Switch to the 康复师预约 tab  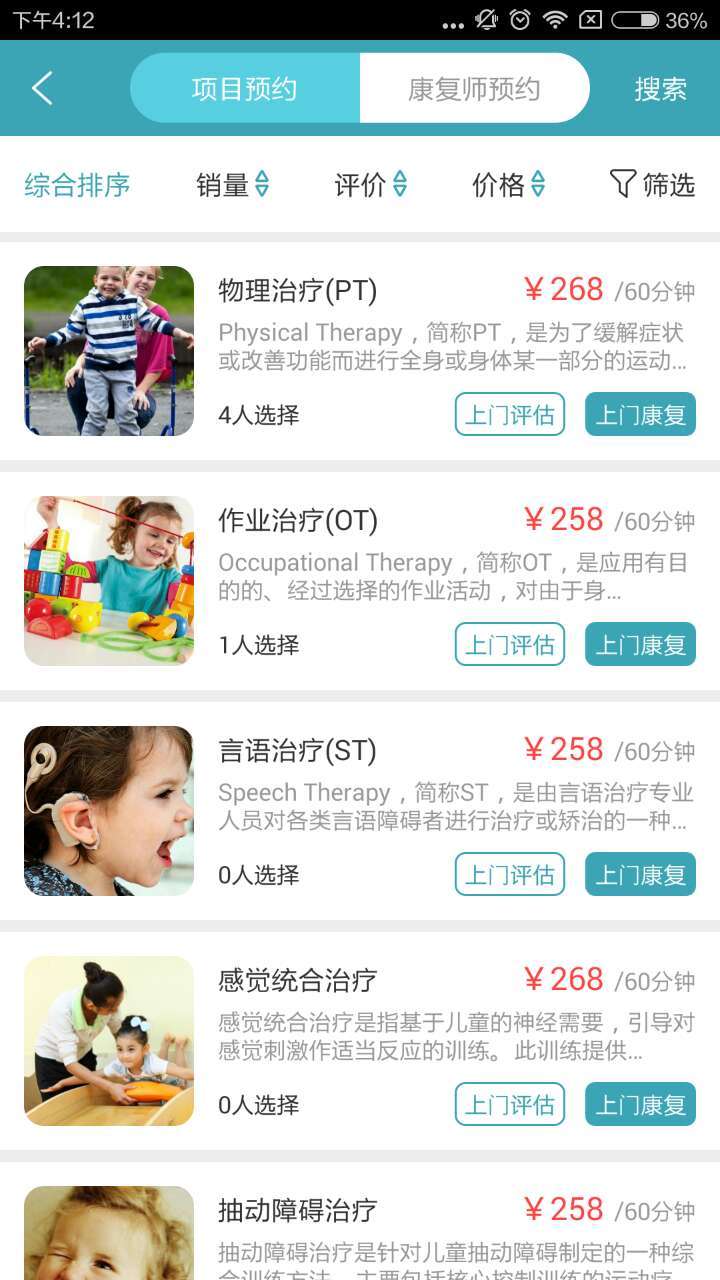[474, 88]
